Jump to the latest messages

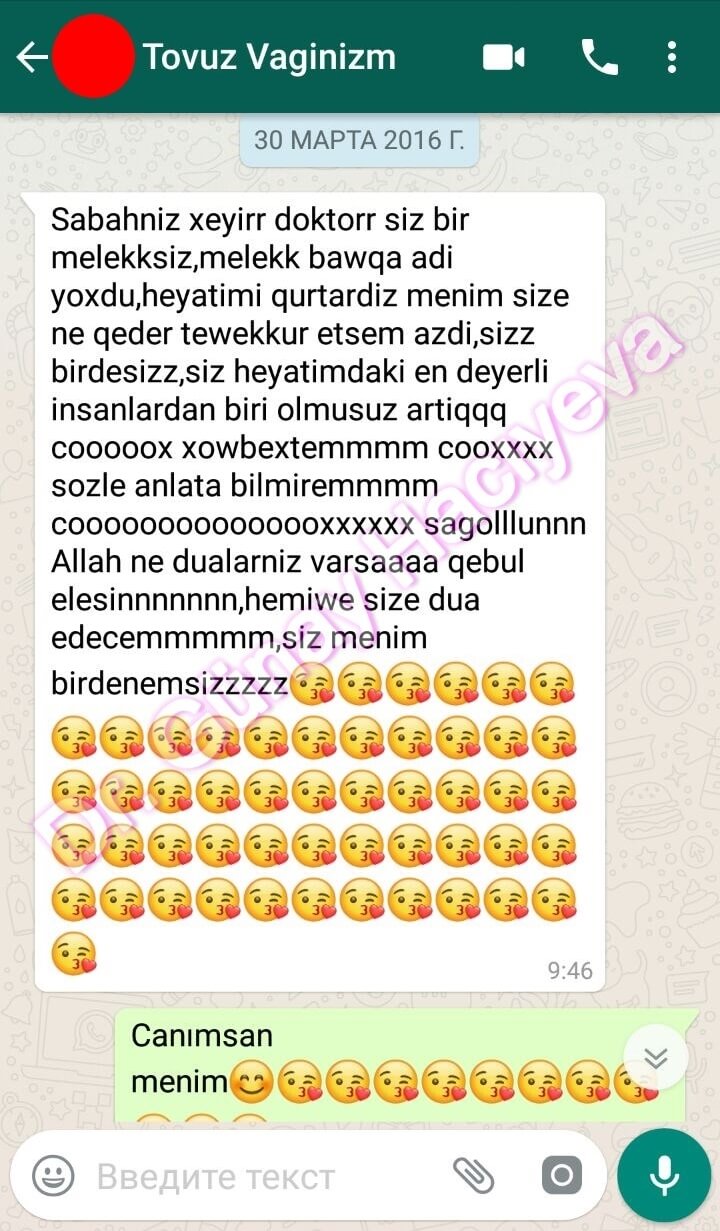(x=656, y=1058)
